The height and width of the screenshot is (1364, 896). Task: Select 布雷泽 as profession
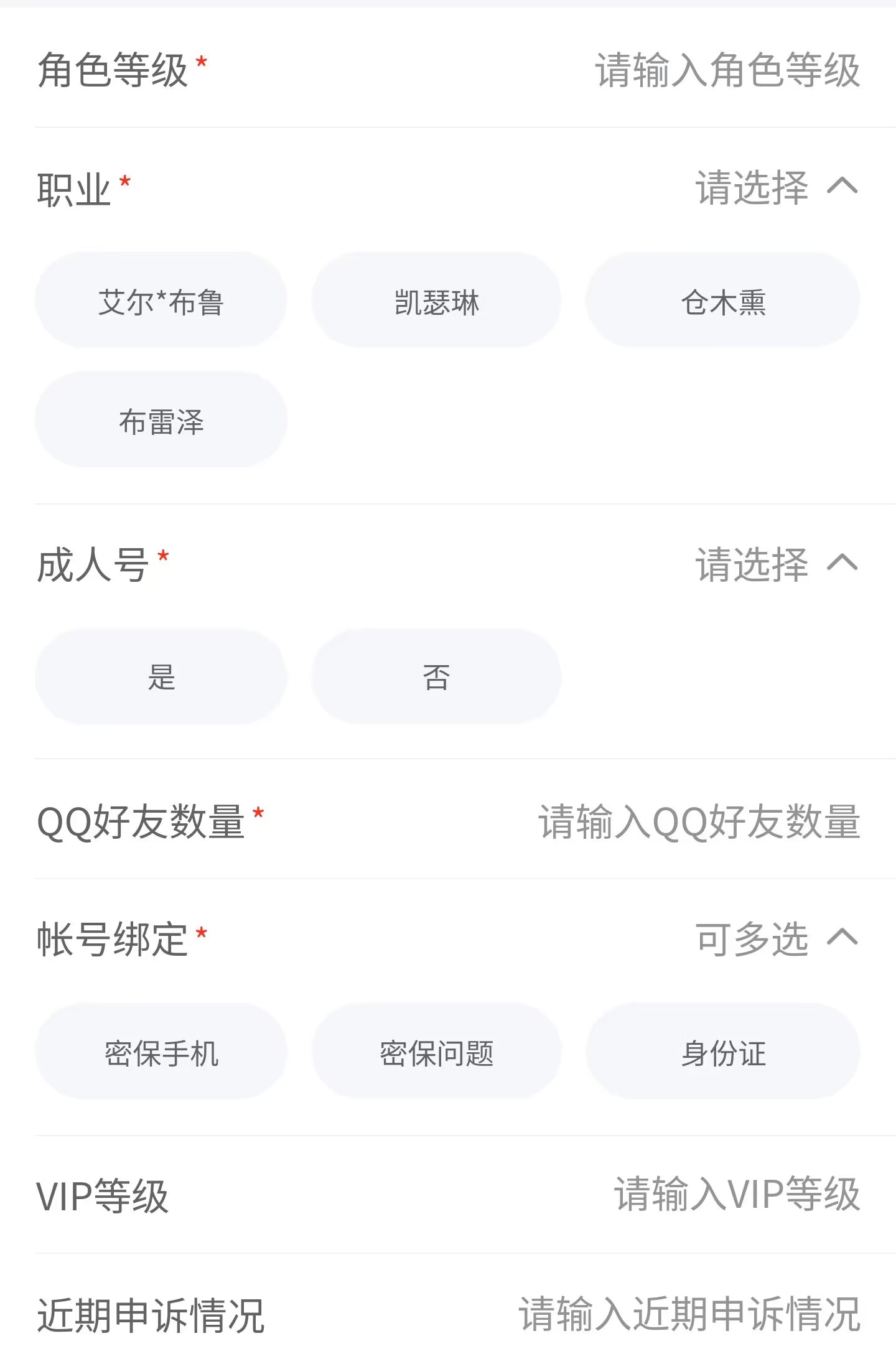click(161, 421)
